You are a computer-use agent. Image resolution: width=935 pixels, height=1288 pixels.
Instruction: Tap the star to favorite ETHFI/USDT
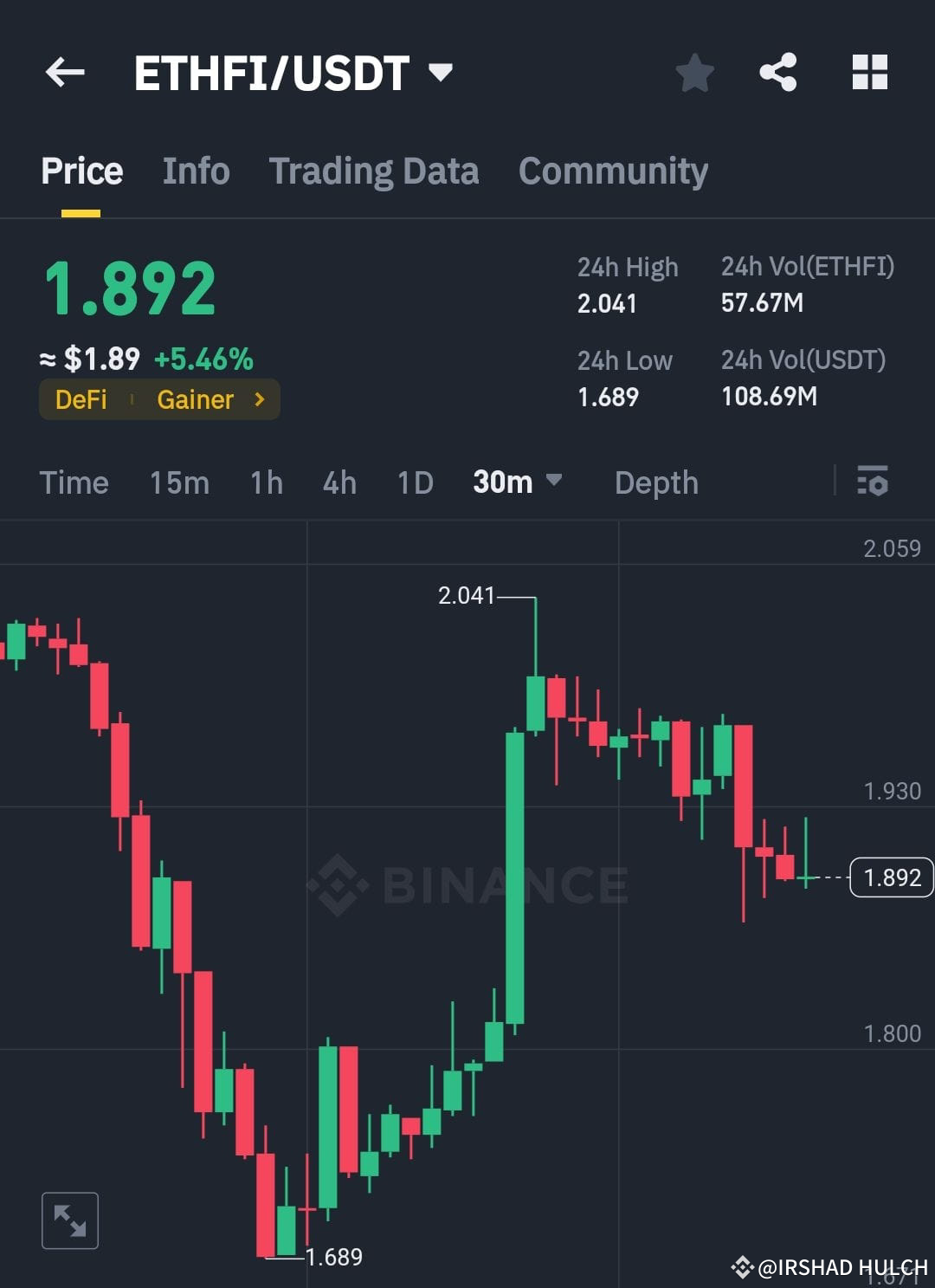[x=694, y=73]
